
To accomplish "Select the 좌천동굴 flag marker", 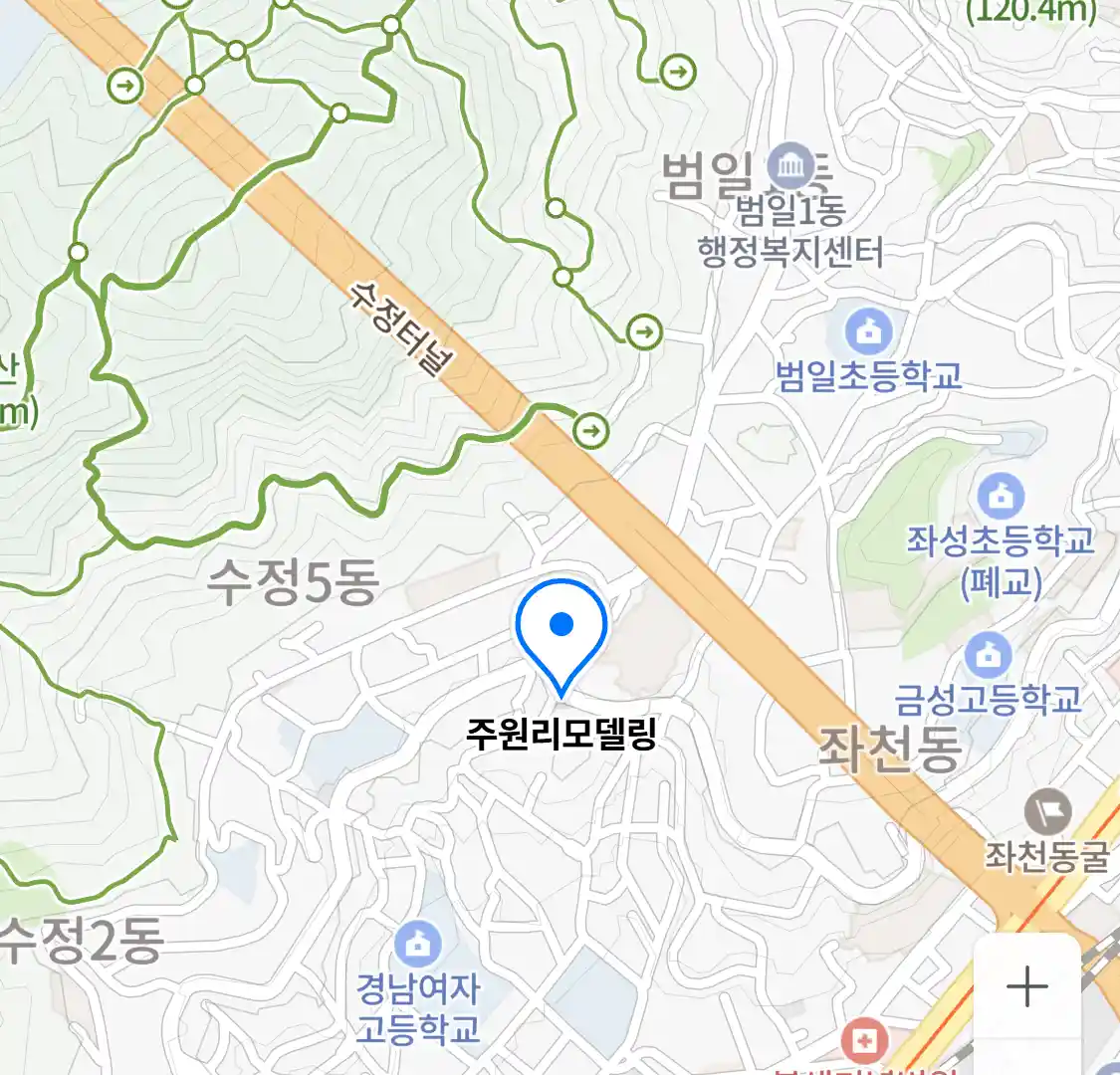I will (x=1047, y=813).
